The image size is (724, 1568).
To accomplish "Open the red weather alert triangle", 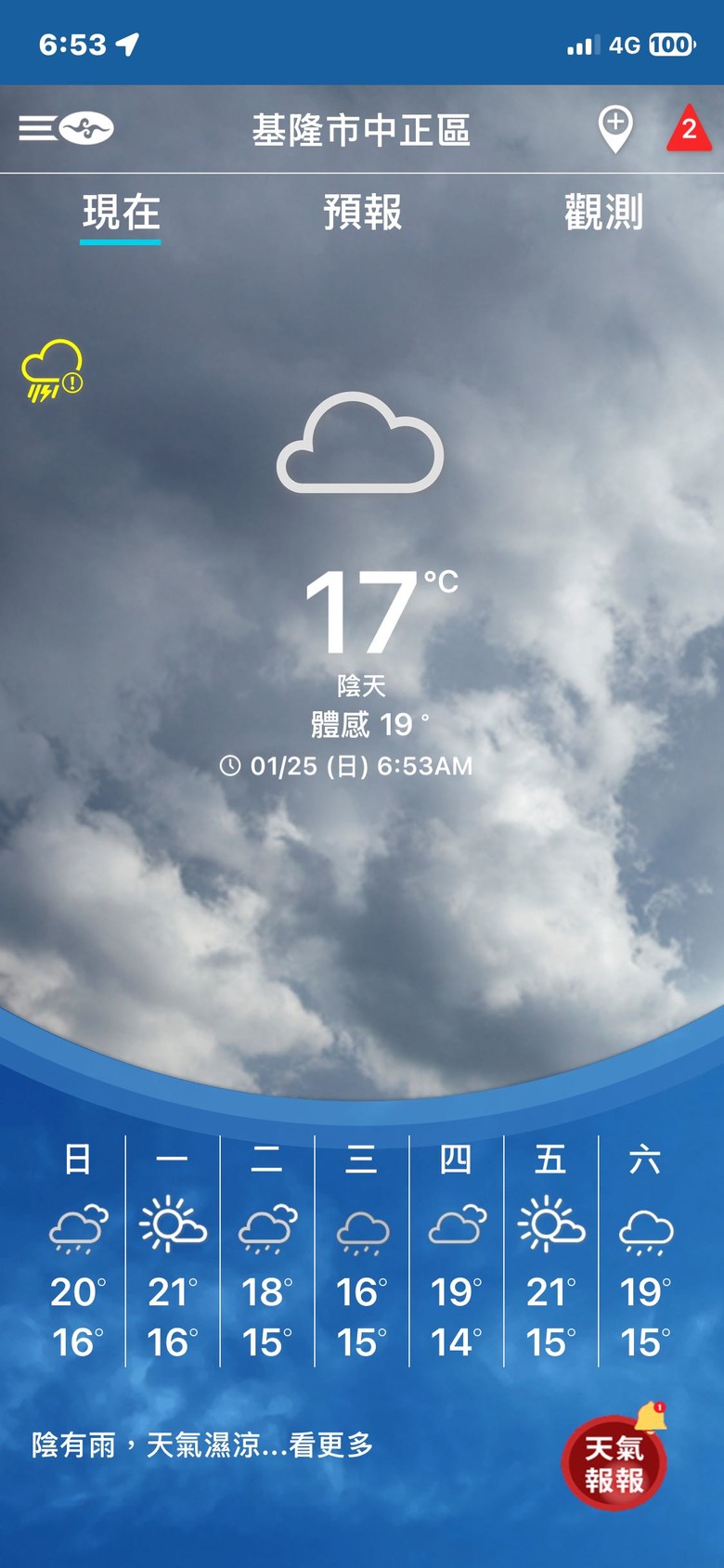I will click(x=689, y=128).
